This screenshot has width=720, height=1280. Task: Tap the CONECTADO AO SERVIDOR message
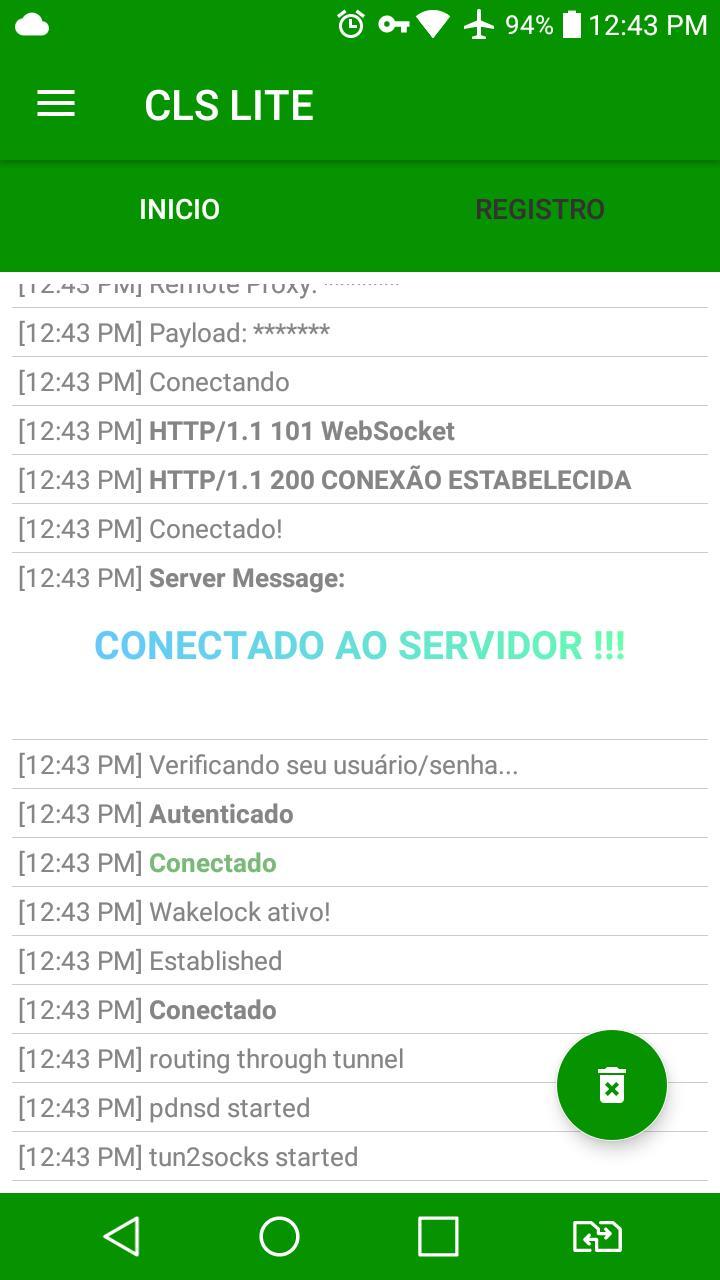[359, 645]
